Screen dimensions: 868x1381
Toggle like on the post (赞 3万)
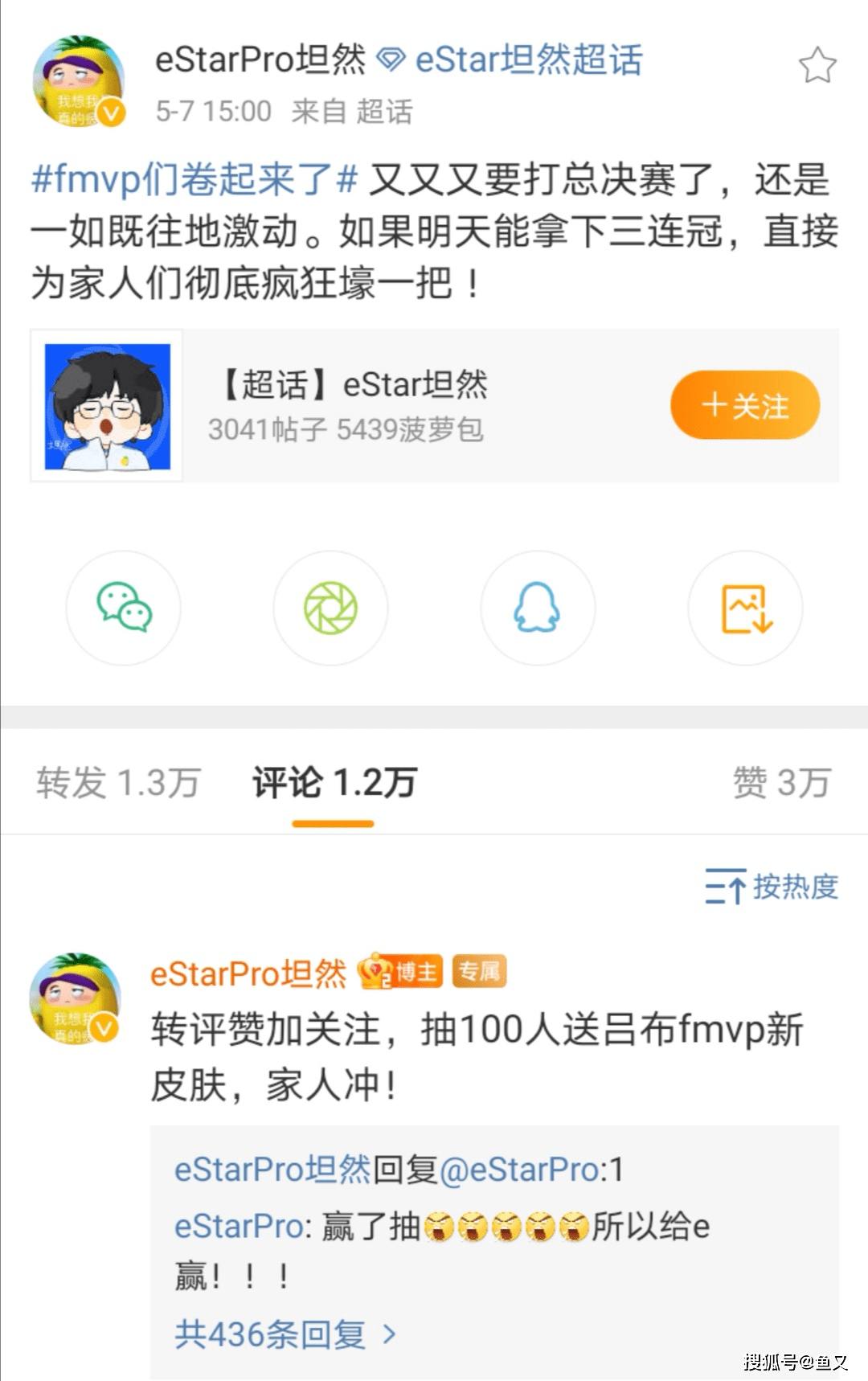(x=780, y=782)
